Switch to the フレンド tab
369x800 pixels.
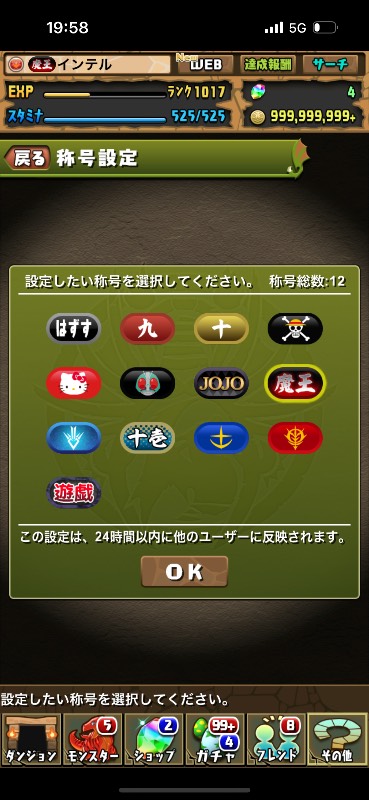[x=277, y=739]
